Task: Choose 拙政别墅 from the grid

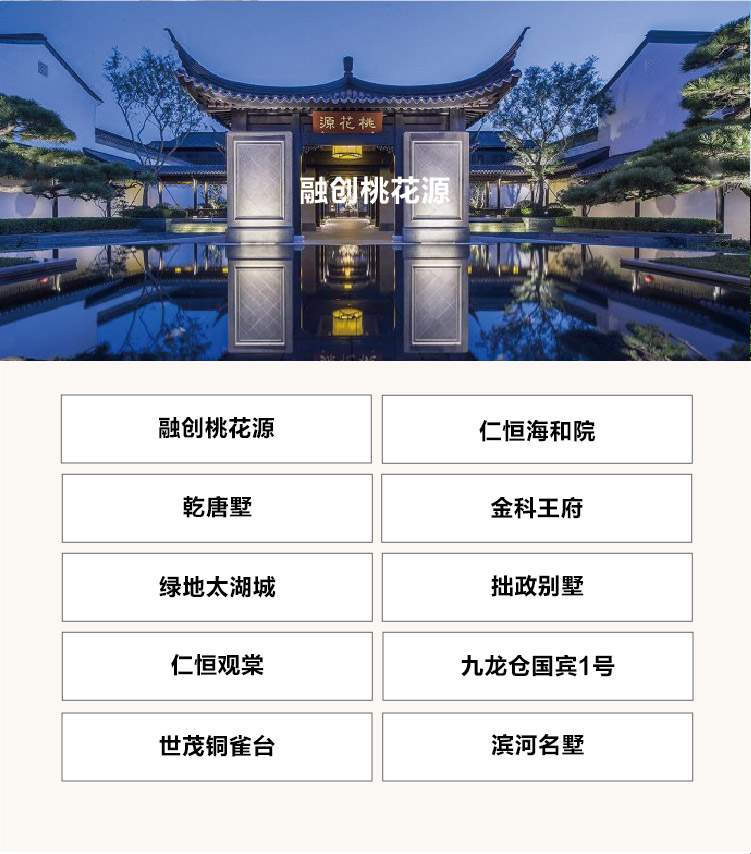Action: (x=537, y=587)
